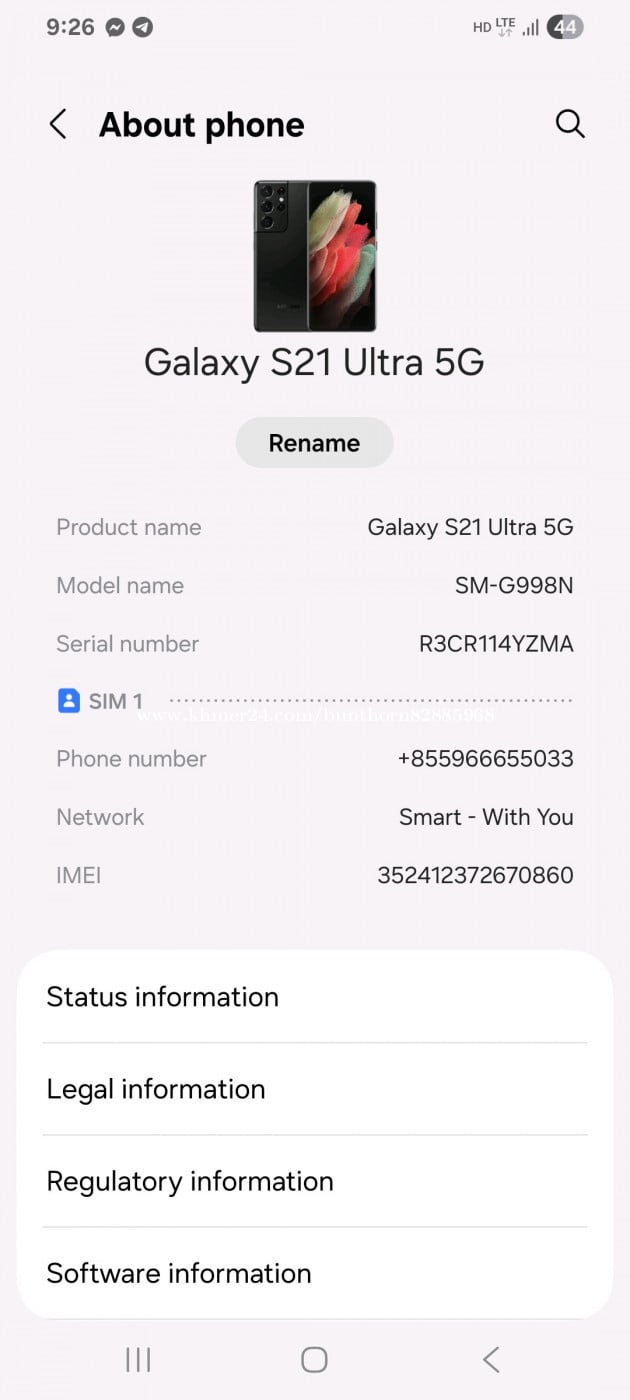Open the settings search icon
630x1400 pixels.
coord(570,124)
